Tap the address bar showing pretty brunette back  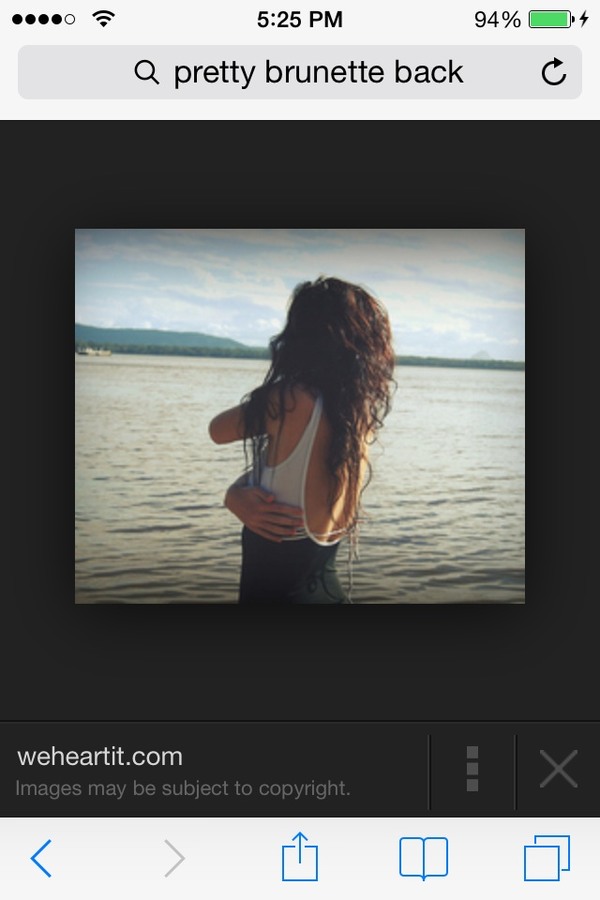298,72
